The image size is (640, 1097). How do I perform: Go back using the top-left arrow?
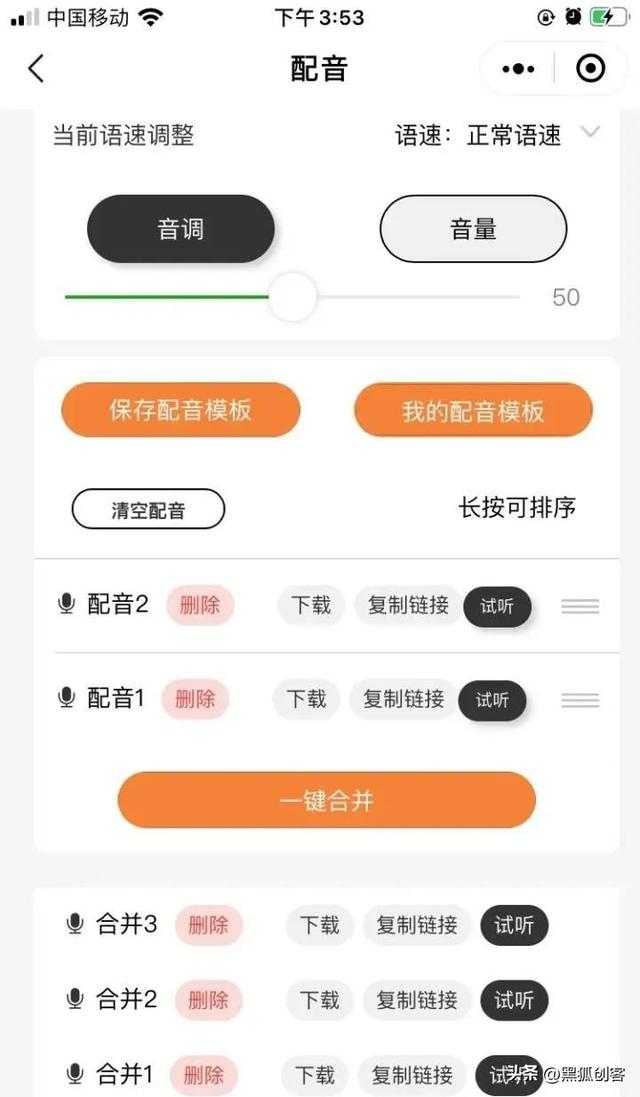click(x=36, y=68)
